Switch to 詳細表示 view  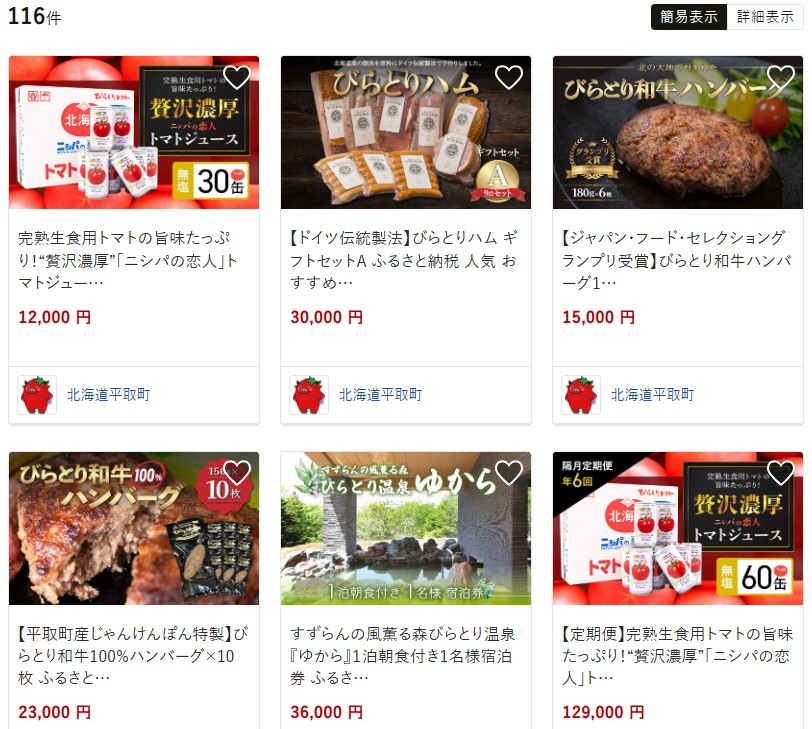765,17
